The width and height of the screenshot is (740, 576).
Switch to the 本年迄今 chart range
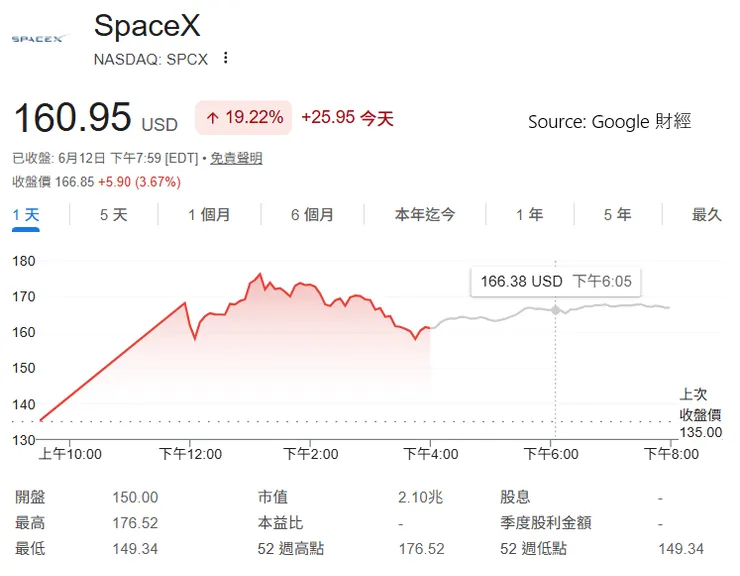(425, 215)
